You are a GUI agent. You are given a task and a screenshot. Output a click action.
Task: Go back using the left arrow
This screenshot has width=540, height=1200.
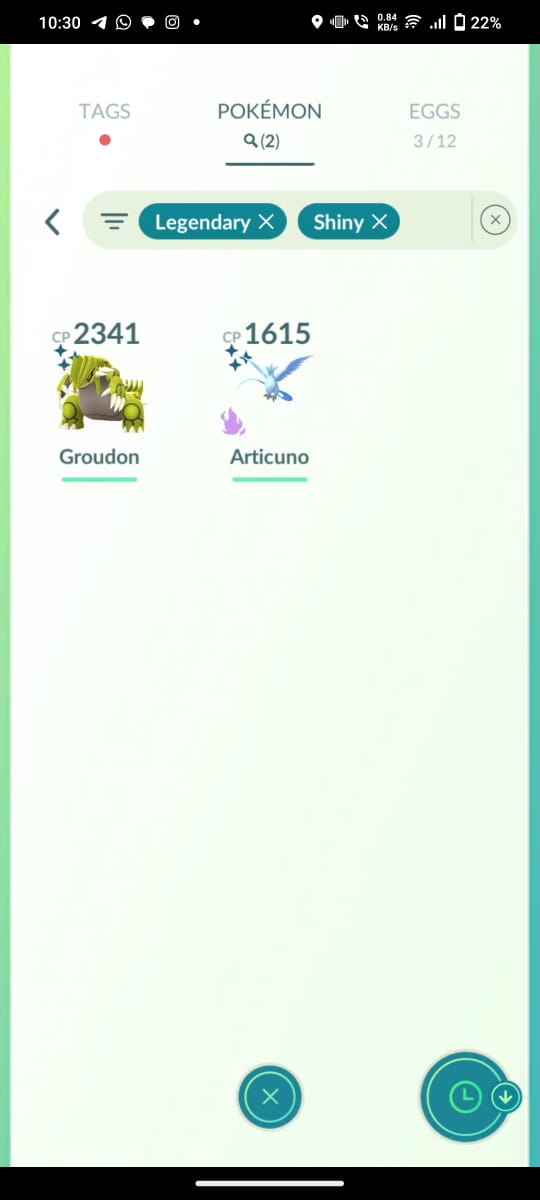[x=53, y=221]
